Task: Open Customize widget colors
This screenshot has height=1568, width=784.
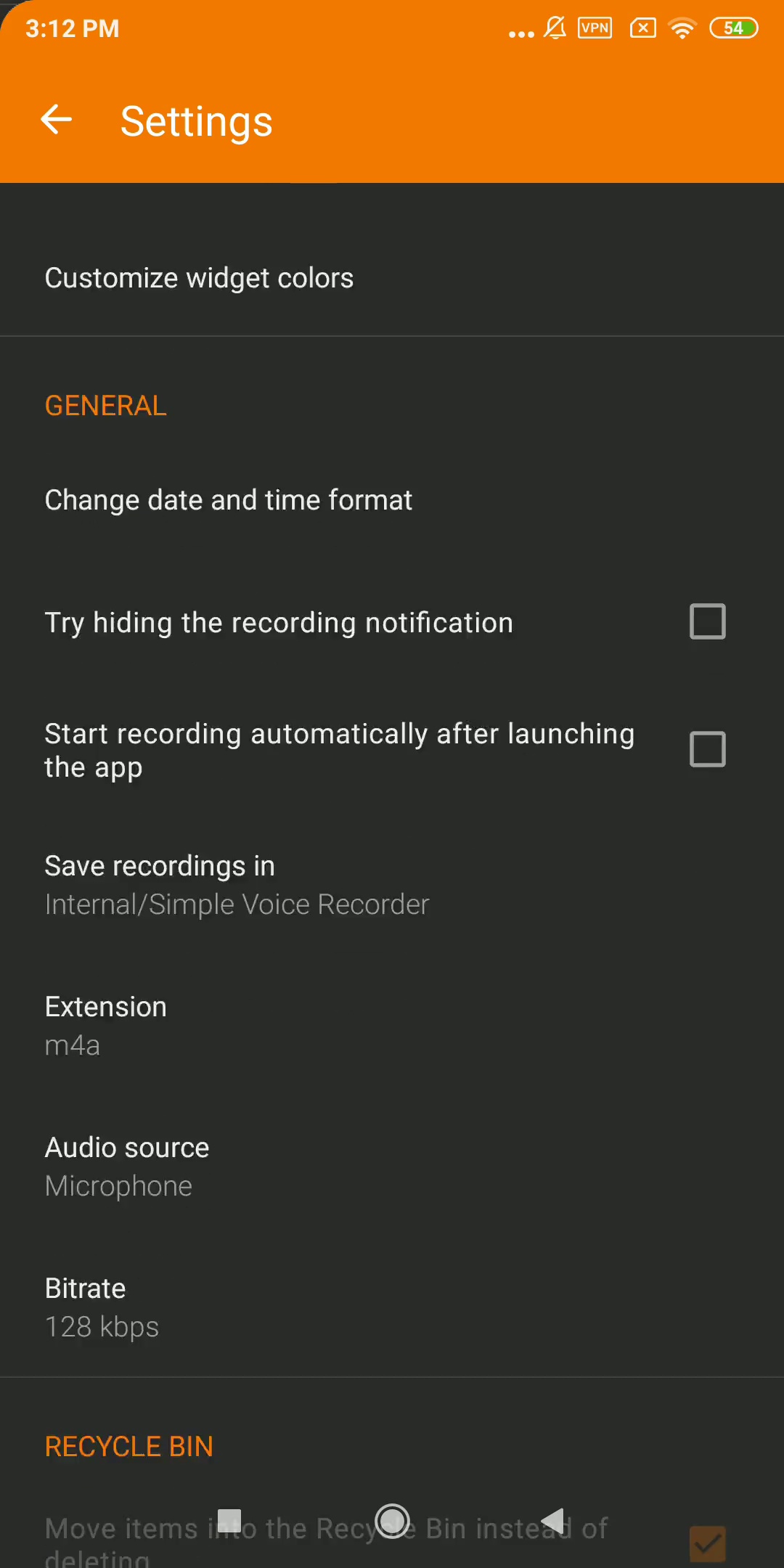Action: tap(392, 278)
